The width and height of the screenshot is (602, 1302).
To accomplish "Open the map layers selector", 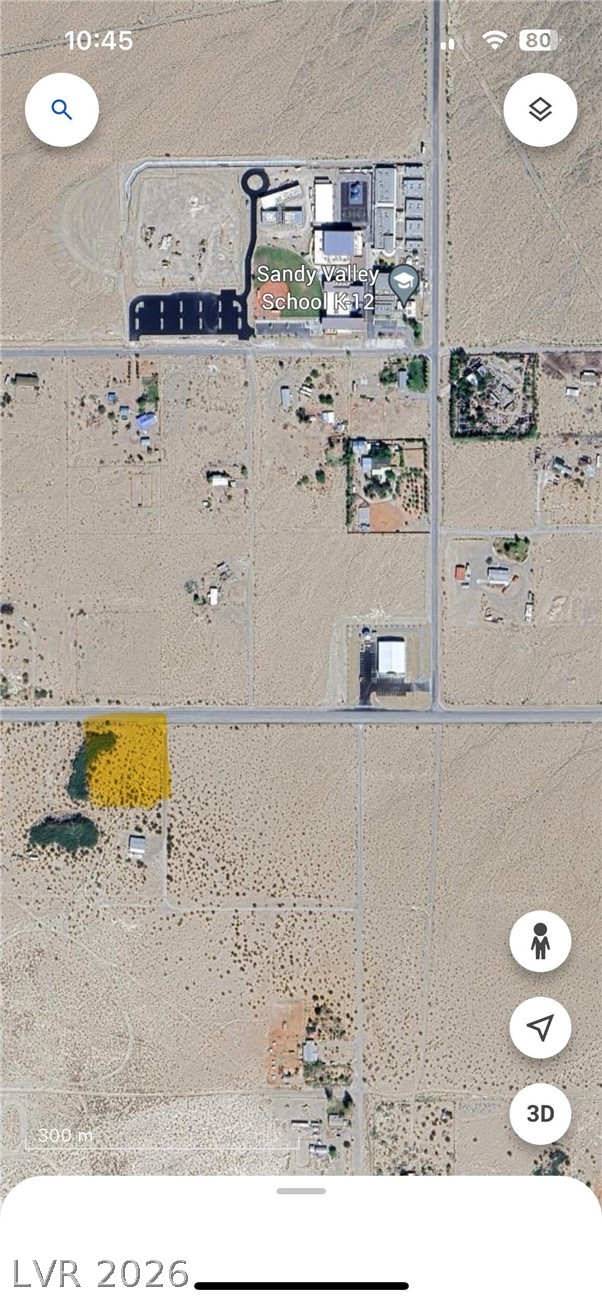I will click(540, 110).
